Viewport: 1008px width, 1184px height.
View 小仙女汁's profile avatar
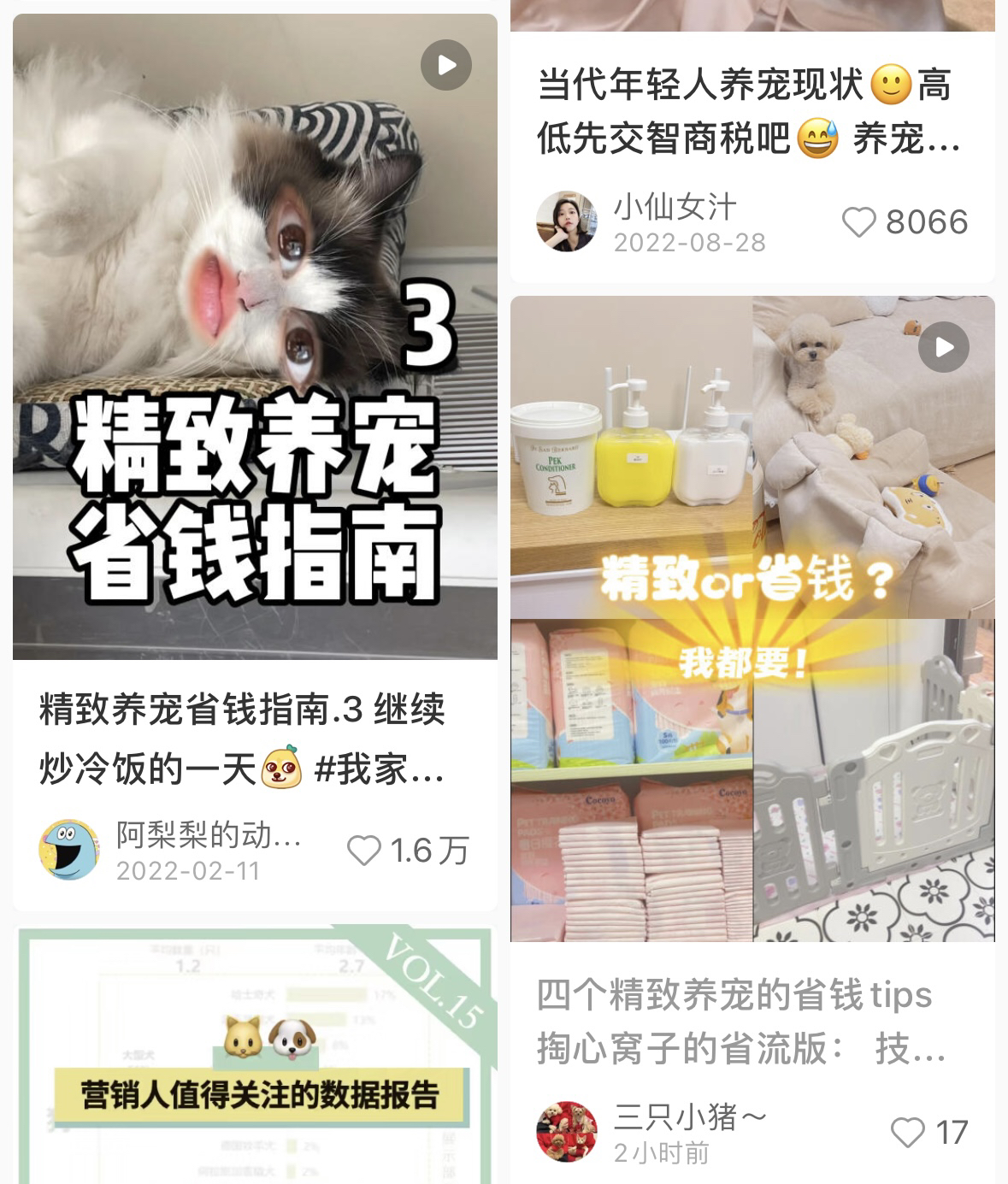tap(566, 221)
